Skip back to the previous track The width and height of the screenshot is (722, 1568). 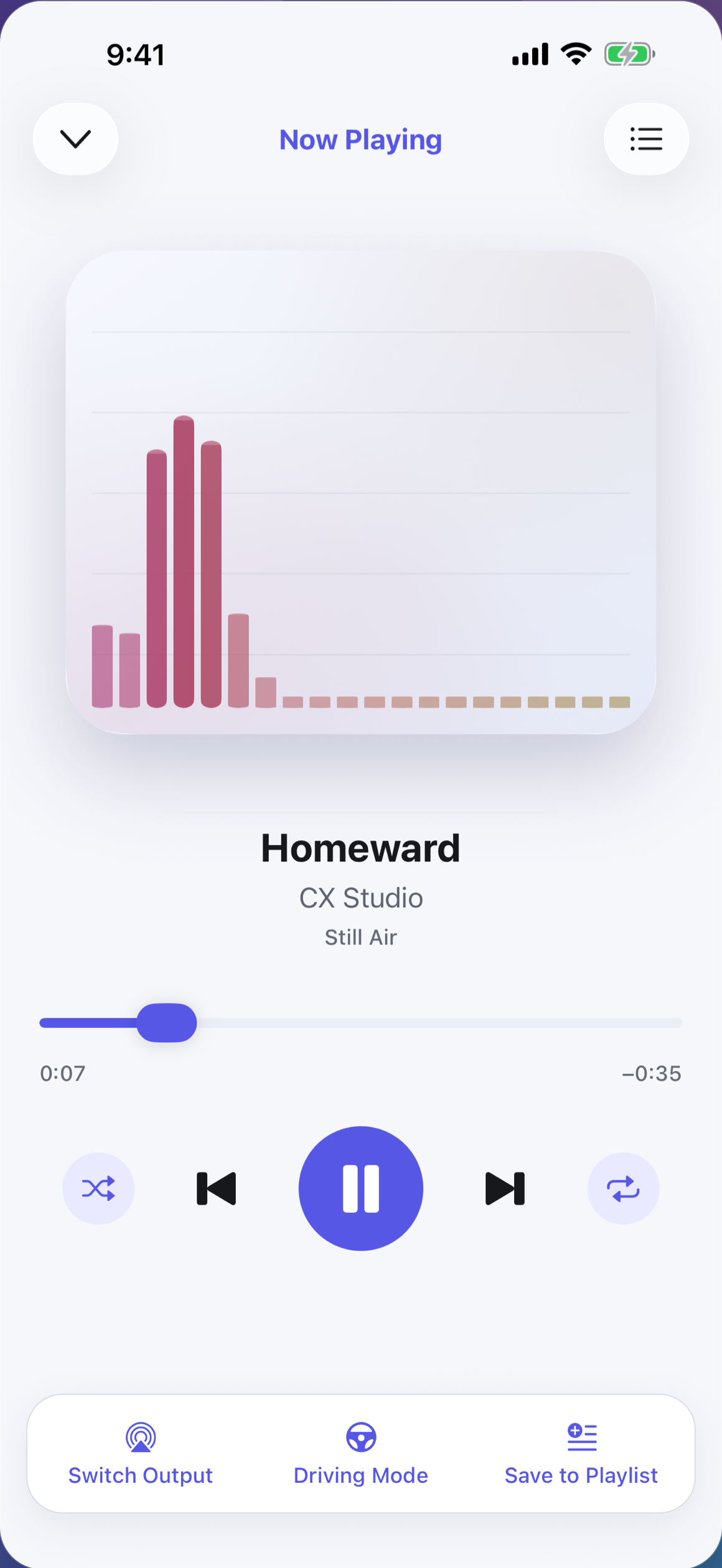[216, 1188]
